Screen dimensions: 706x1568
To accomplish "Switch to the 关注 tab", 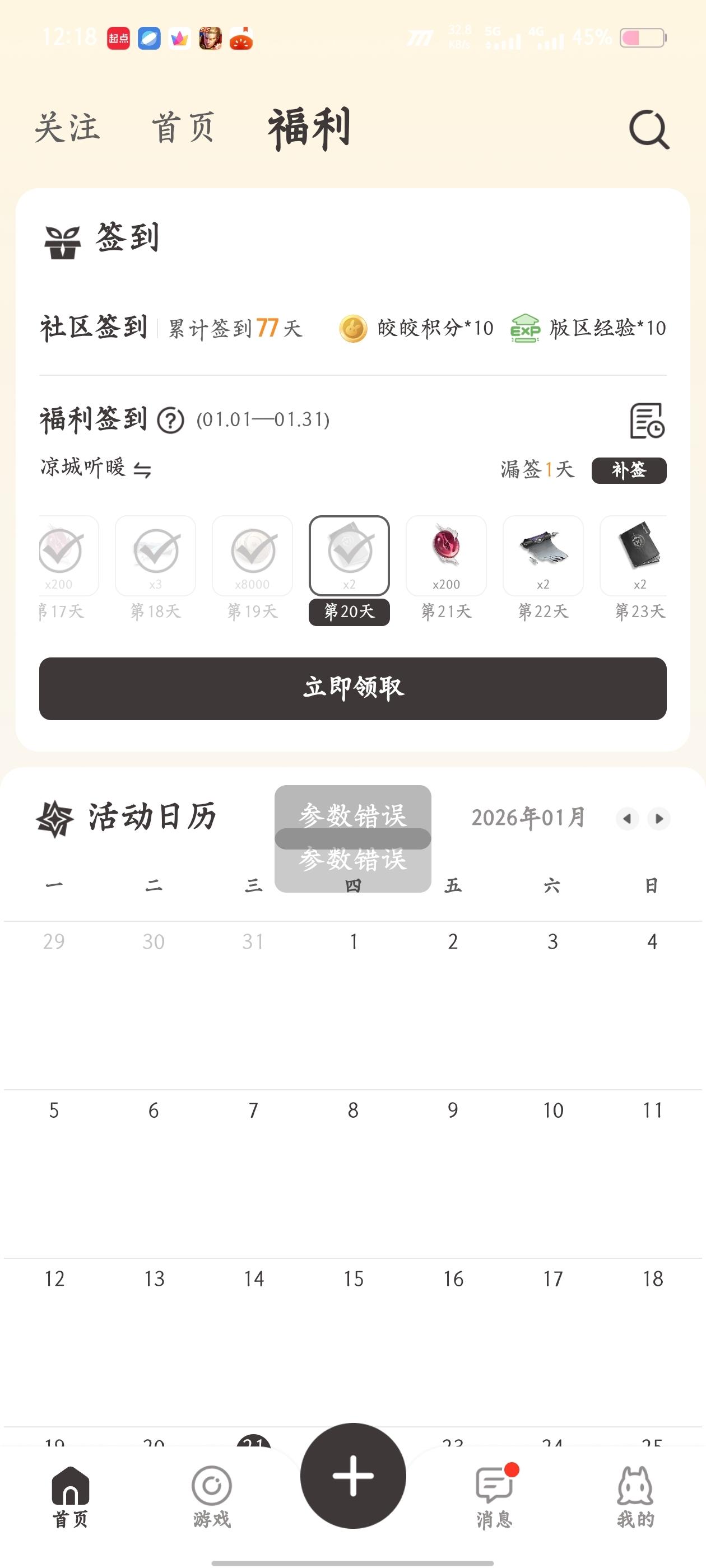I will pos(67,128).
